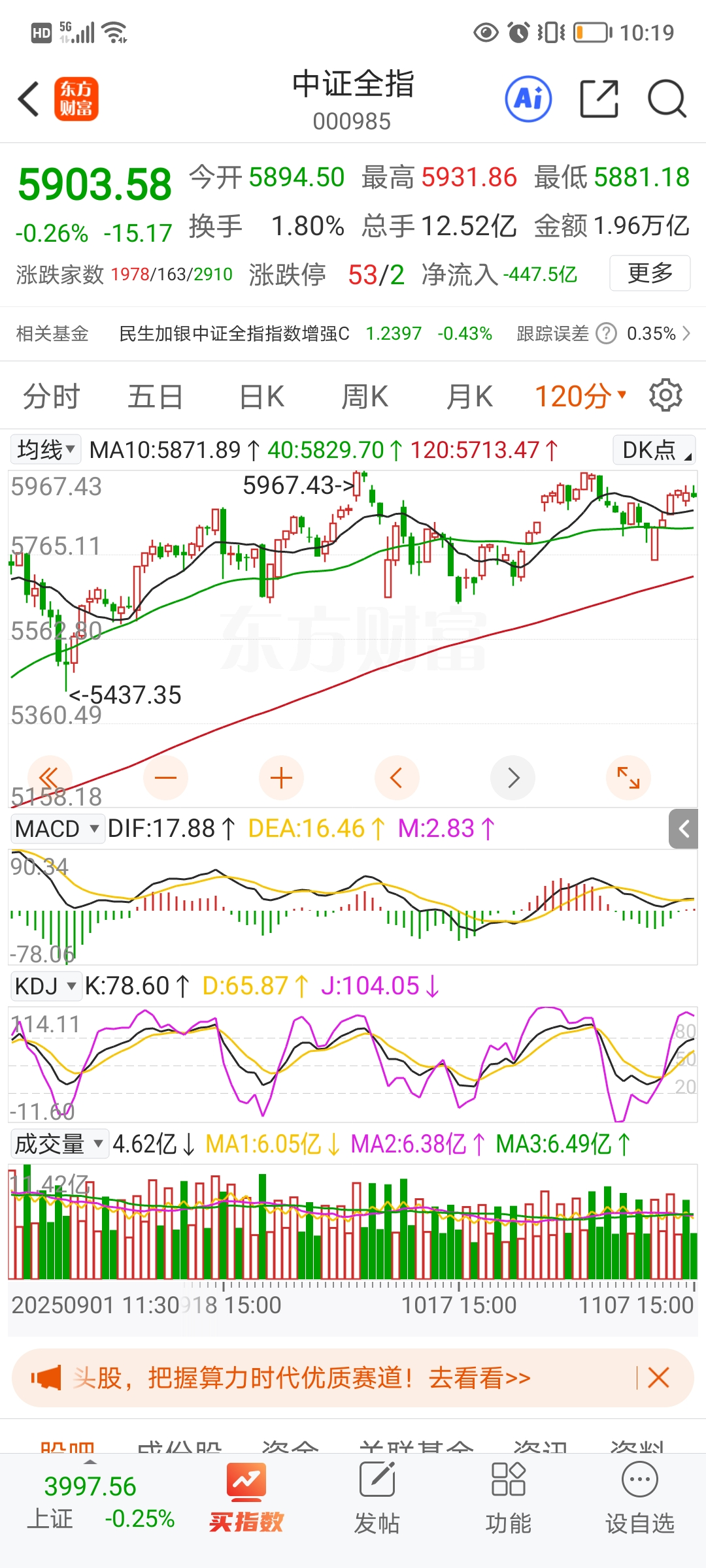Open the search icon

point(667,99)
